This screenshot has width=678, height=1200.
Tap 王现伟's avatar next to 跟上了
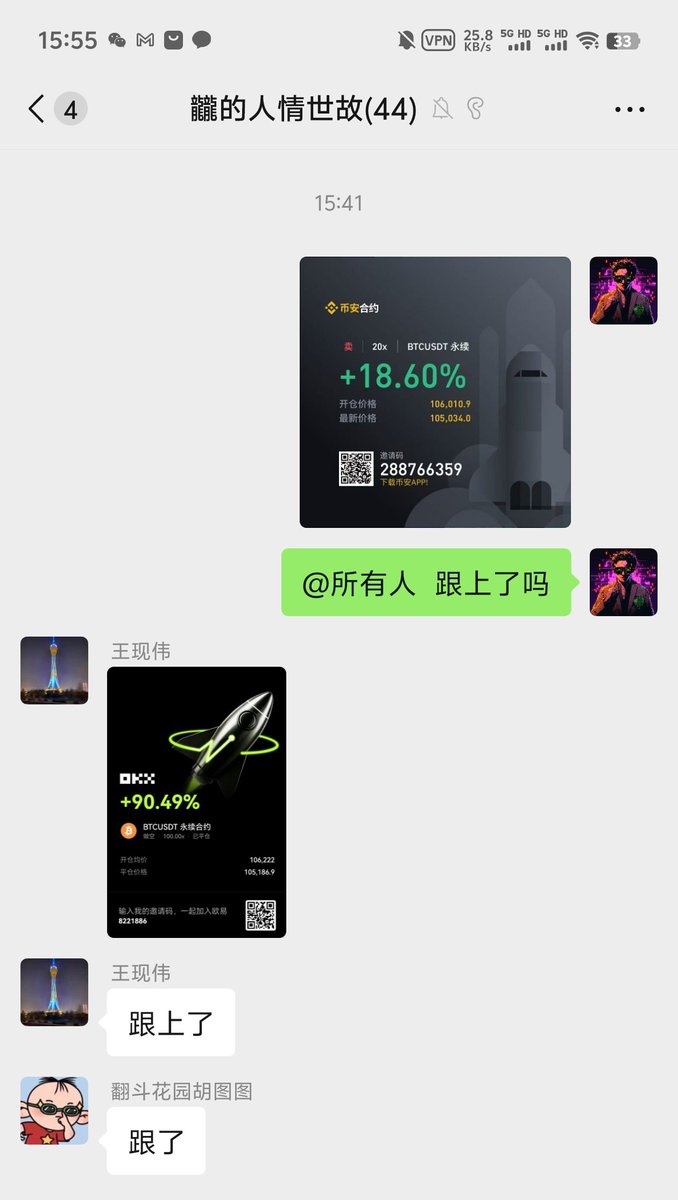54,992
